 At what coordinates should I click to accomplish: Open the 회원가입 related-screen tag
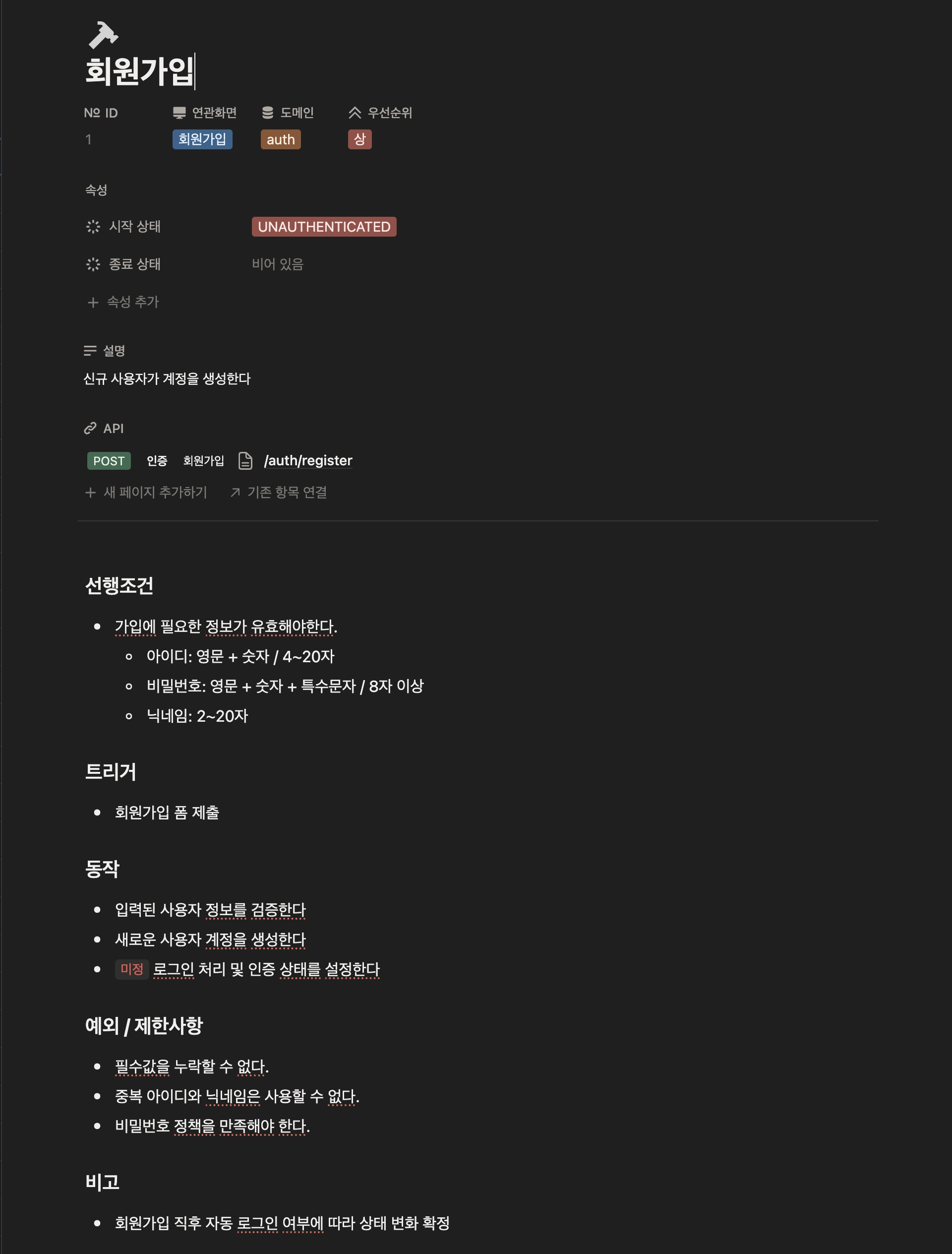[202, 139]
